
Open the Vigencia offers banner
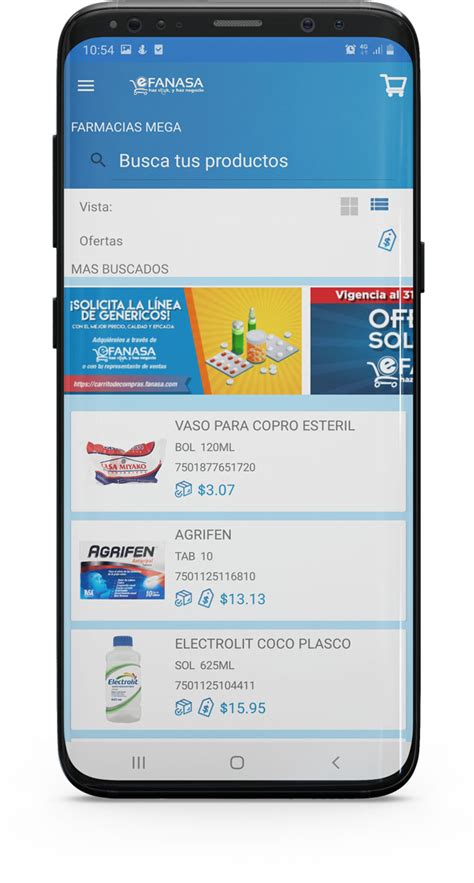361,340
